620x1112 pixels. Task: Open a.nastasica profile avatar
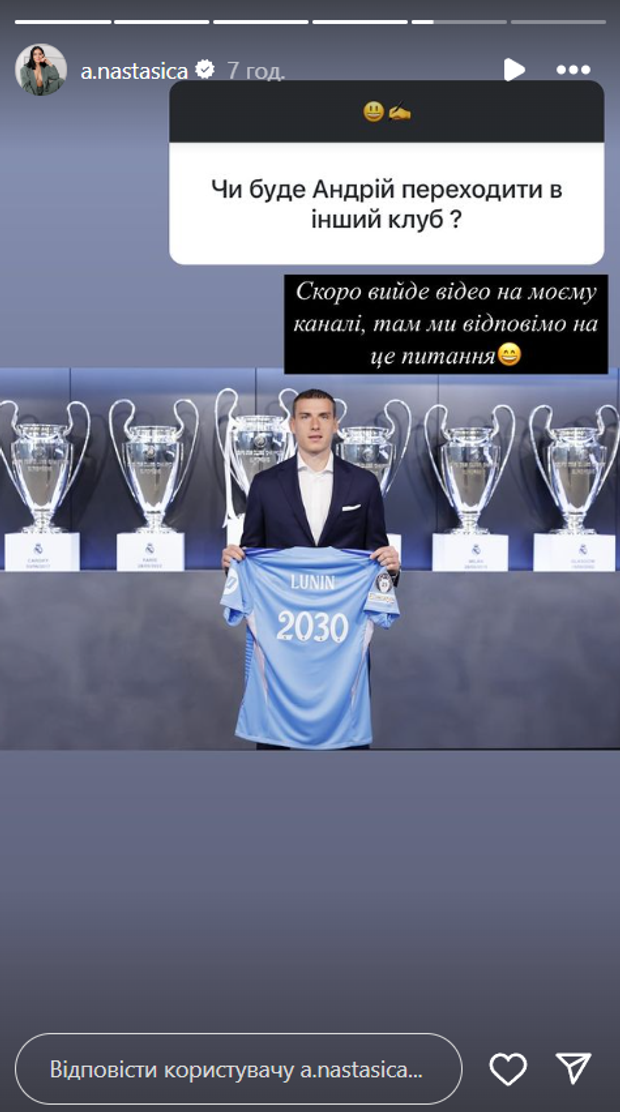tap(40, 70)
